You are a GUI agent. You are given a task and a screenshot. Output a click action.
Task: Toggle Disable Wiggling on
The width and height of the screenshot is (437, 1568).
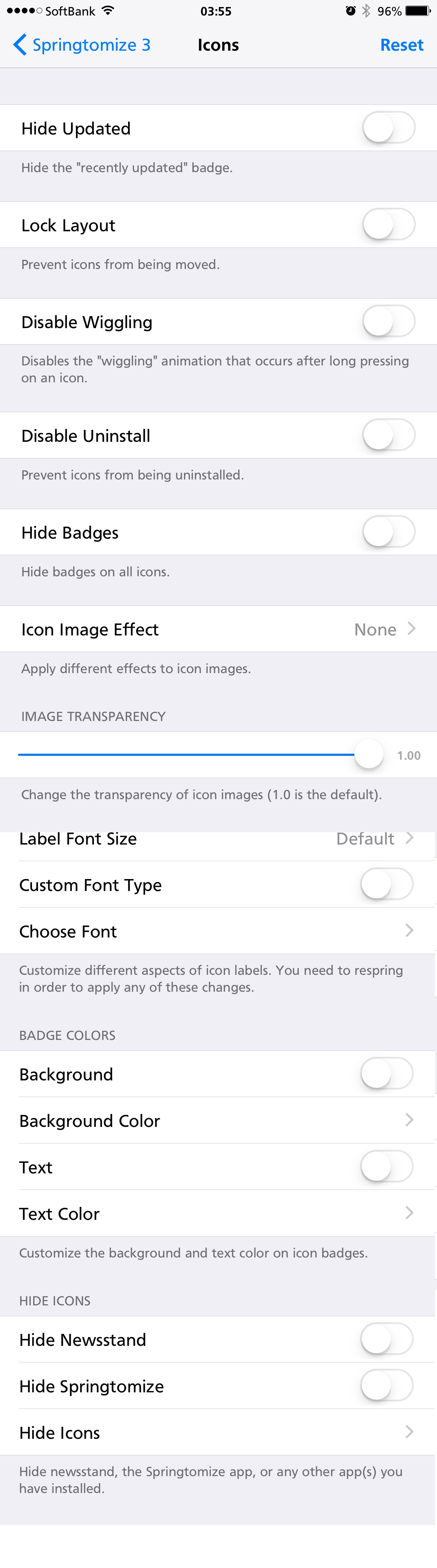point(388,321)
